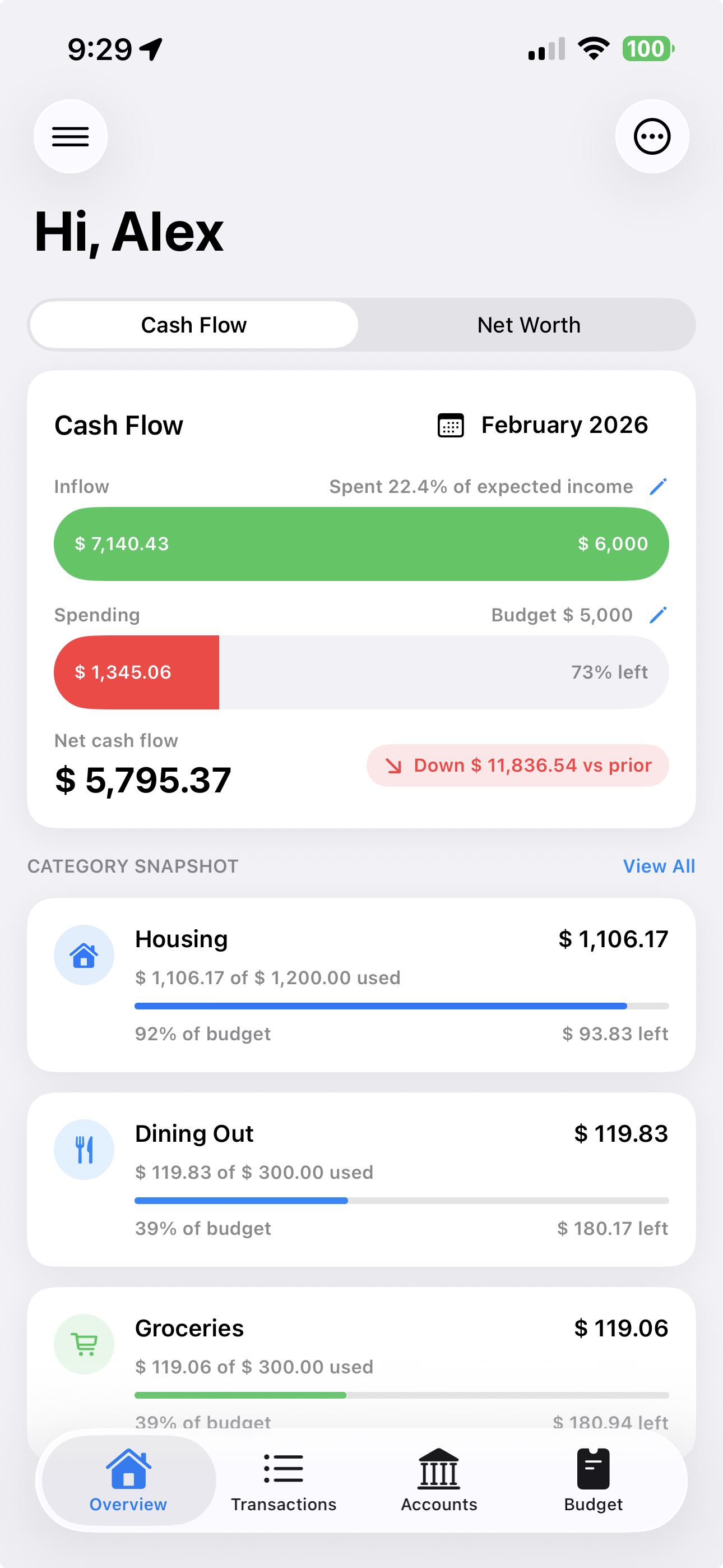Click View All in Category Snapshot

tap(659, 865)
